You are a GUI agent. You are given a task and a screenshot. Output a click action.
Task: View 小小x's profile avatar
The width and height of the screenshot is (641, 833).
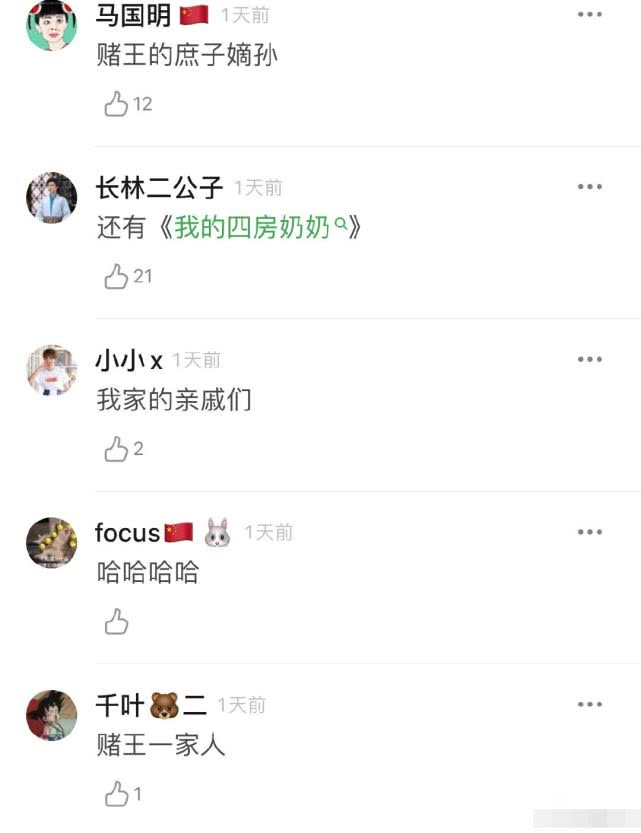pos(51,370)
